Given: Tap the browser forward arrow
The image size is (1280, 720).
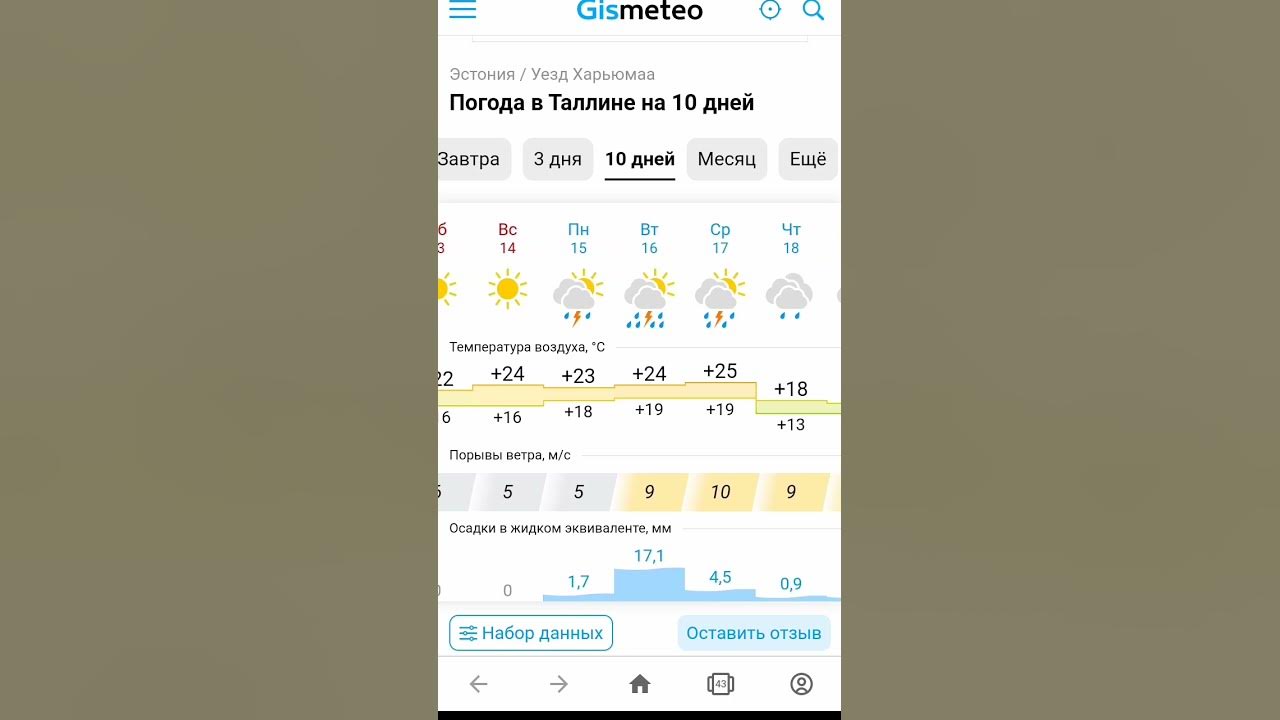Looking at the screenshot, I should [x=559, y=684].
